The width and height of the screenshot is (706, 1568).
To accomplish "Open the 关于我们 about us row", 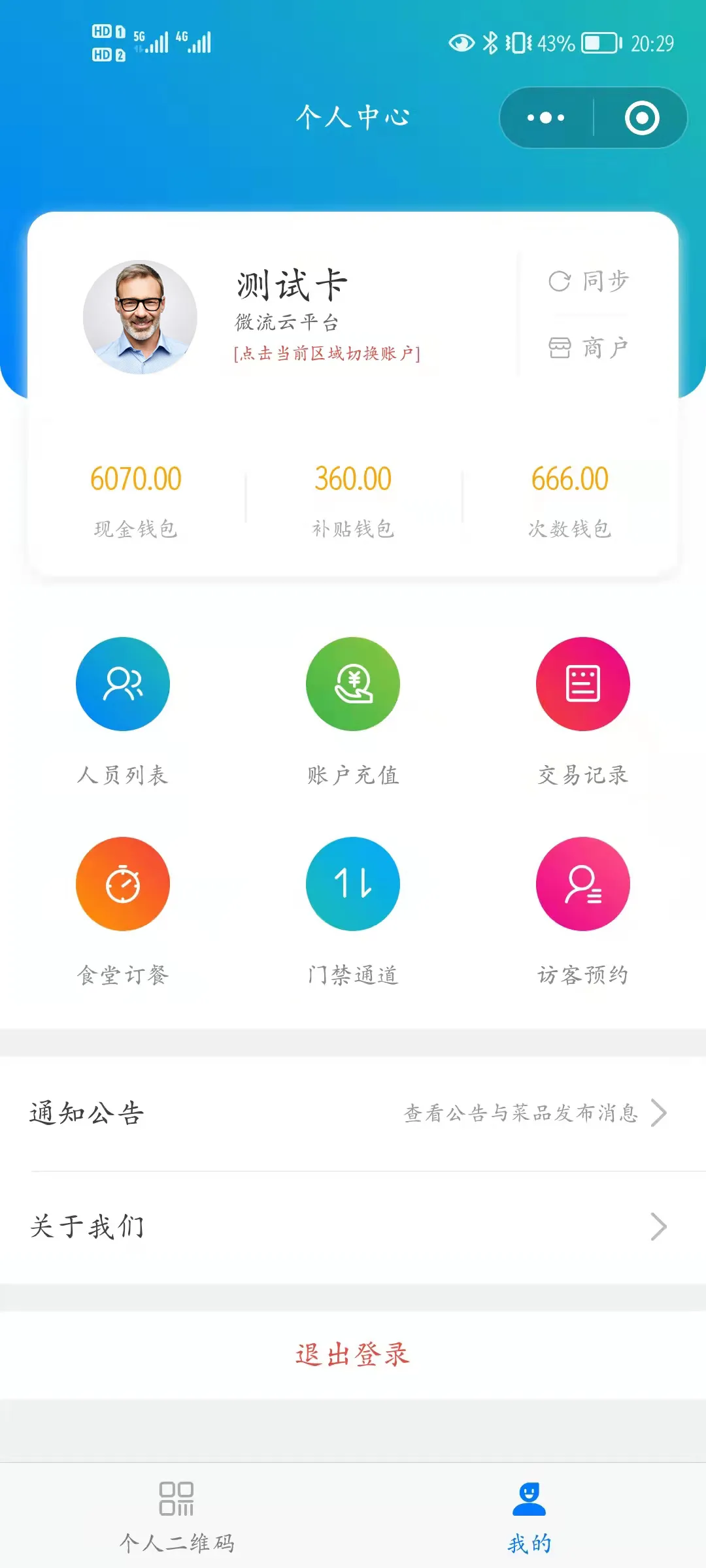I will 353,1226.
